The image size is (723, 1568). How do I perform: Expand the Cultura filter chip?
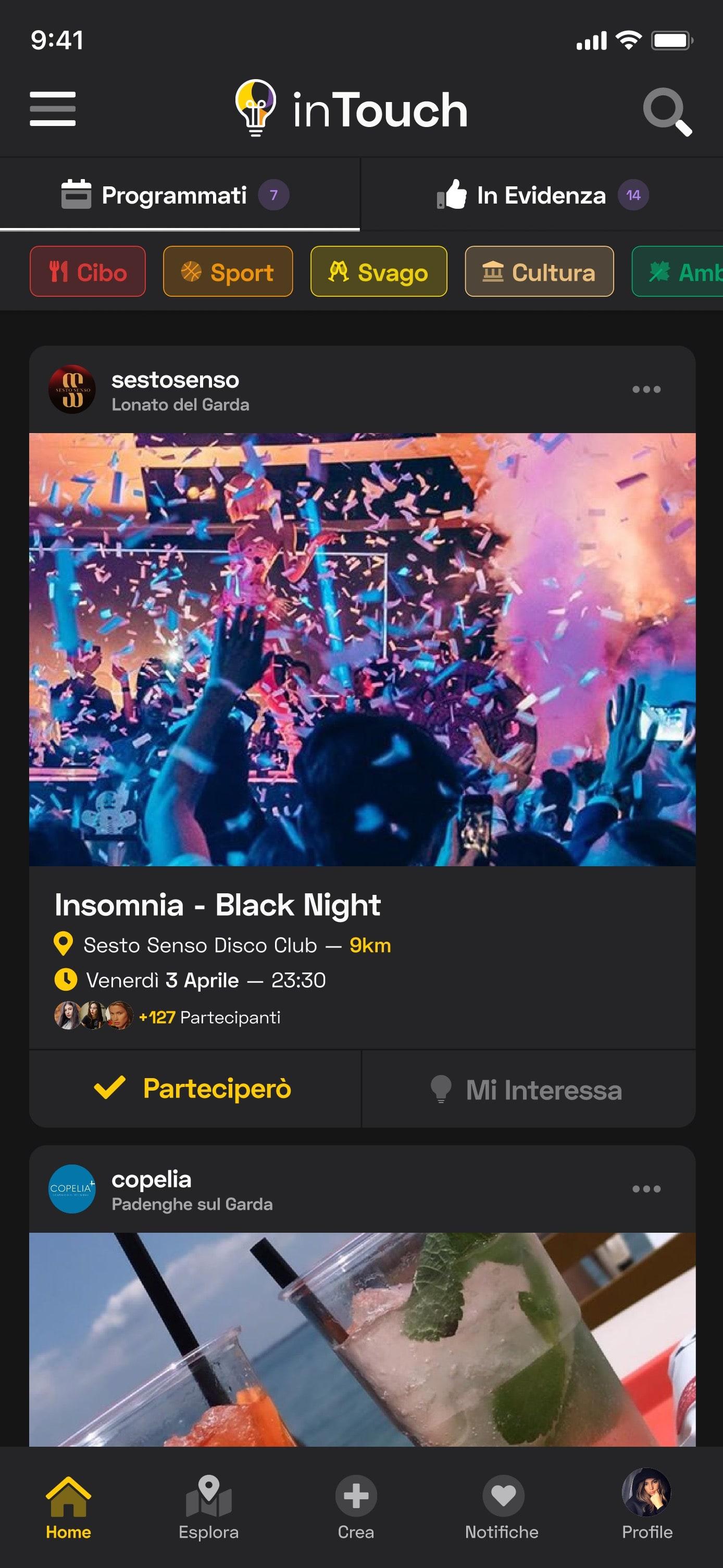click(x=539, y=272)
